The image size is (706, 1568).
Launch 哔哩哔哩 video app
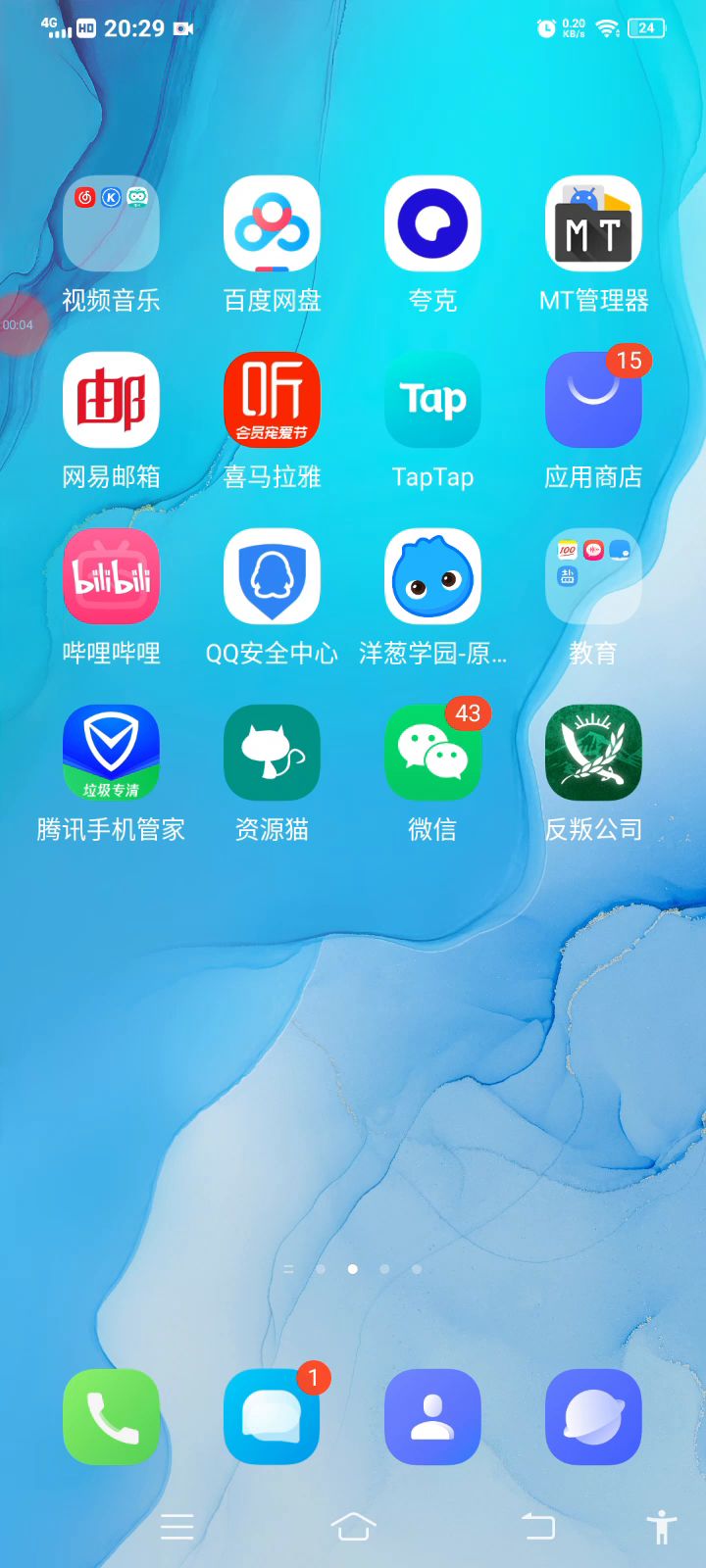point(111,576)
